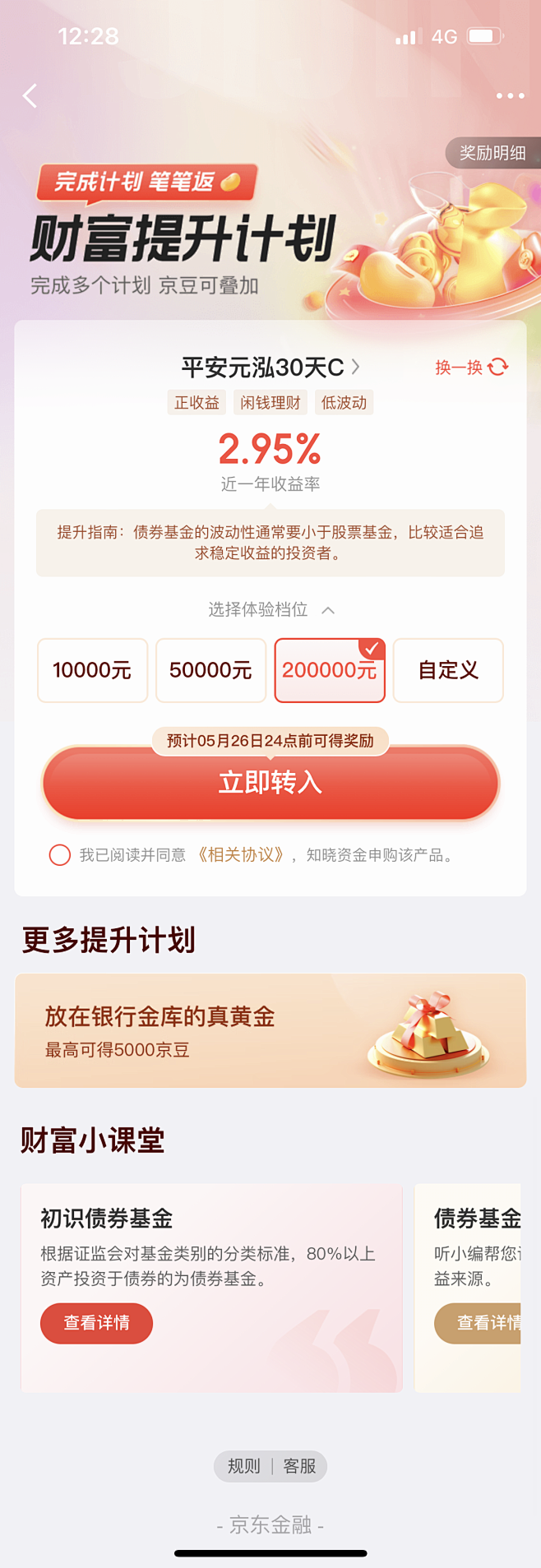This screenshot has height=1568, width=541.
Task: Select the 50000元 tier
Action: [x=210, y=670]
